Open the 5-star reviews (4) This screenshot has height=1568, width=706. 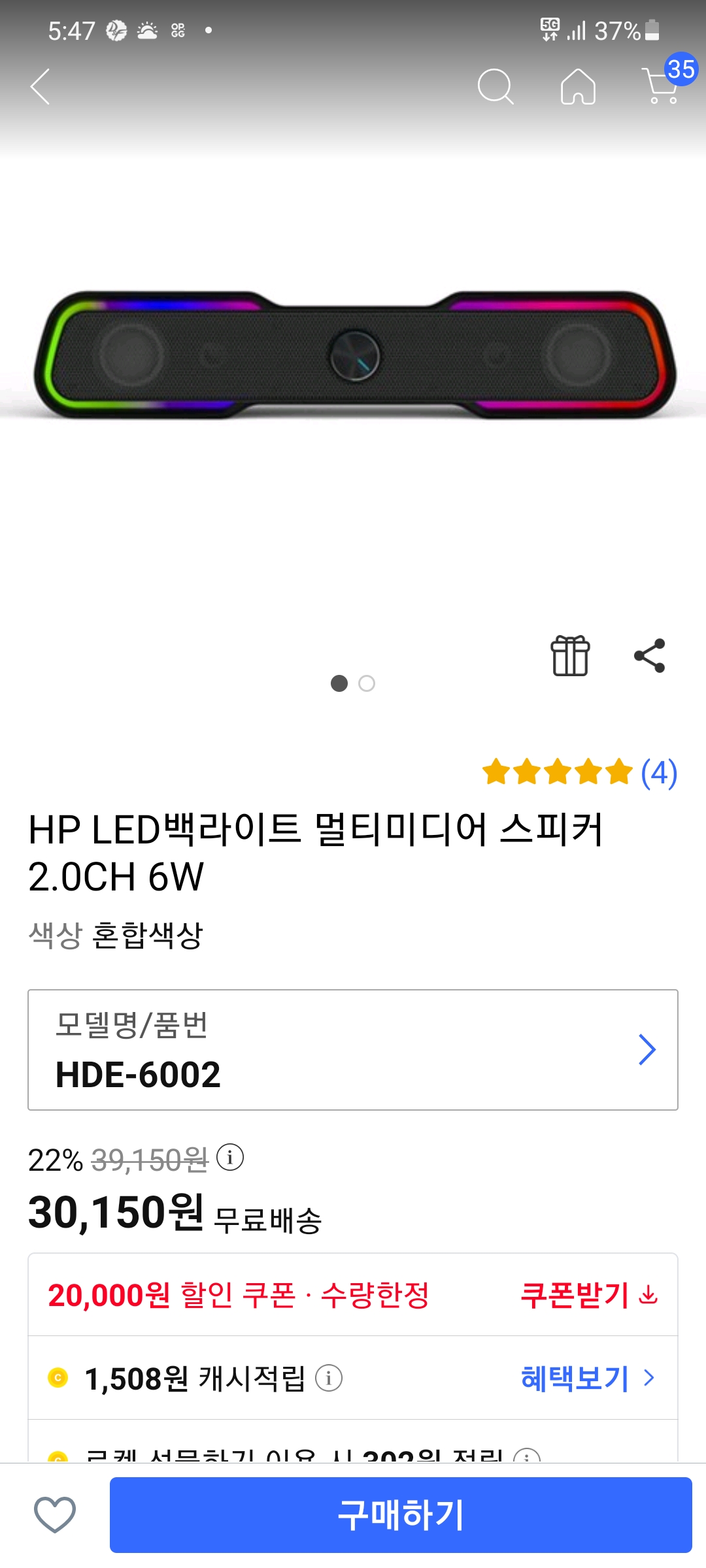pyautogui.click(x=579, y=773)
